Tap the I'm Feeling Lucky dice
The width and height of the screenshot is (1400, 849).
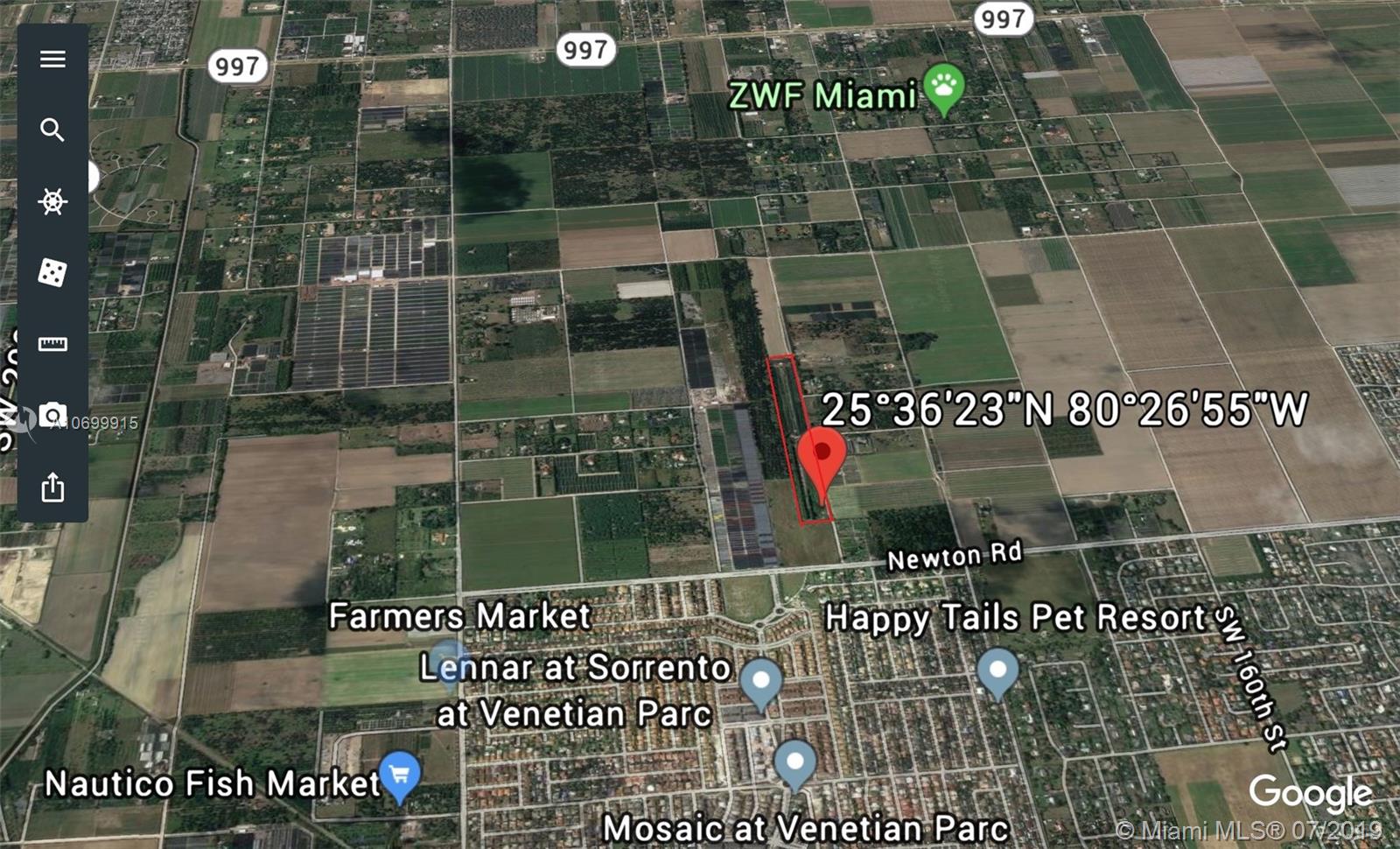(x=52, y=273)
